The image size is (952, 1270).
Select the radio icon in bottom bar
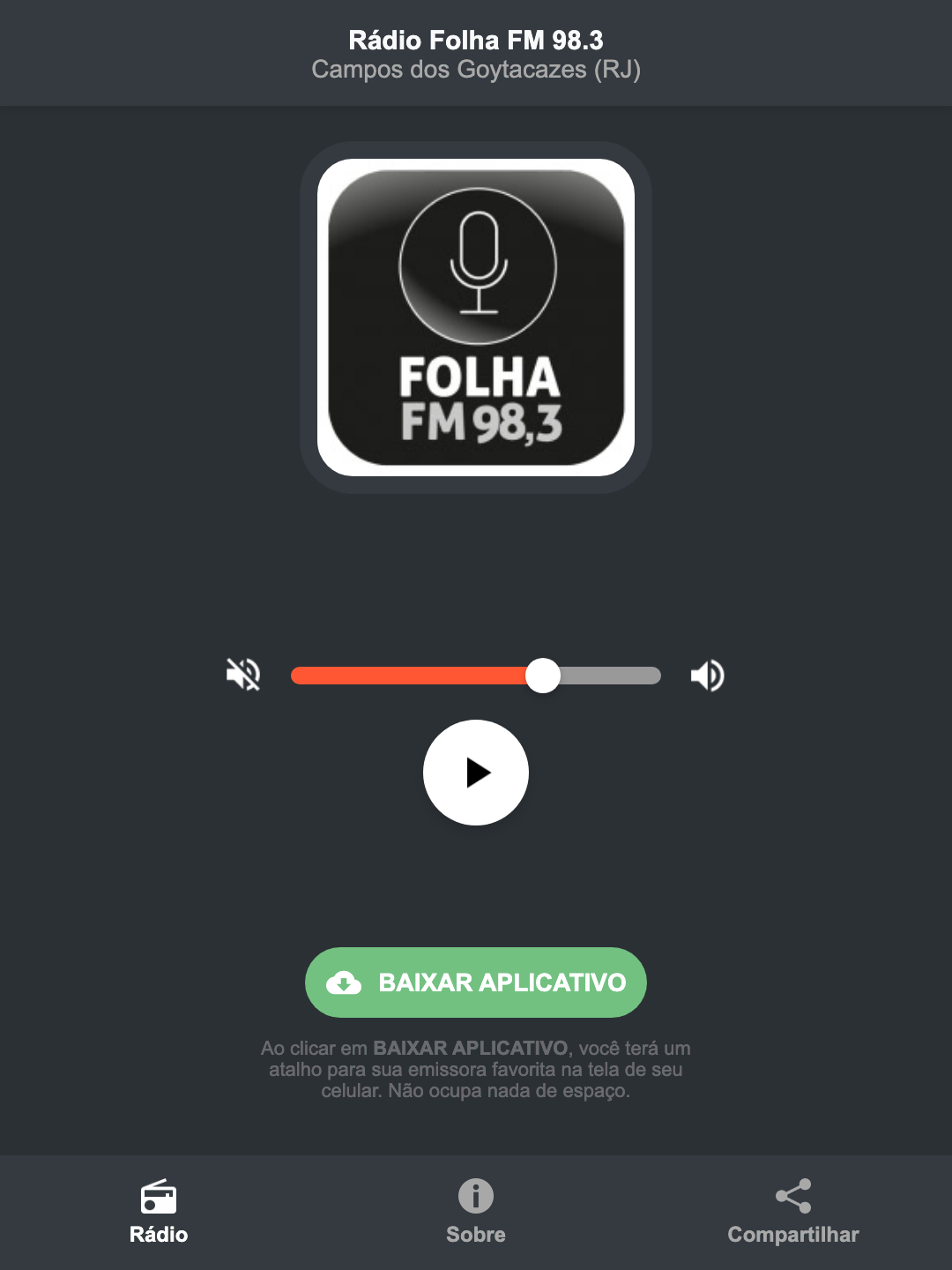point(159,1199)
